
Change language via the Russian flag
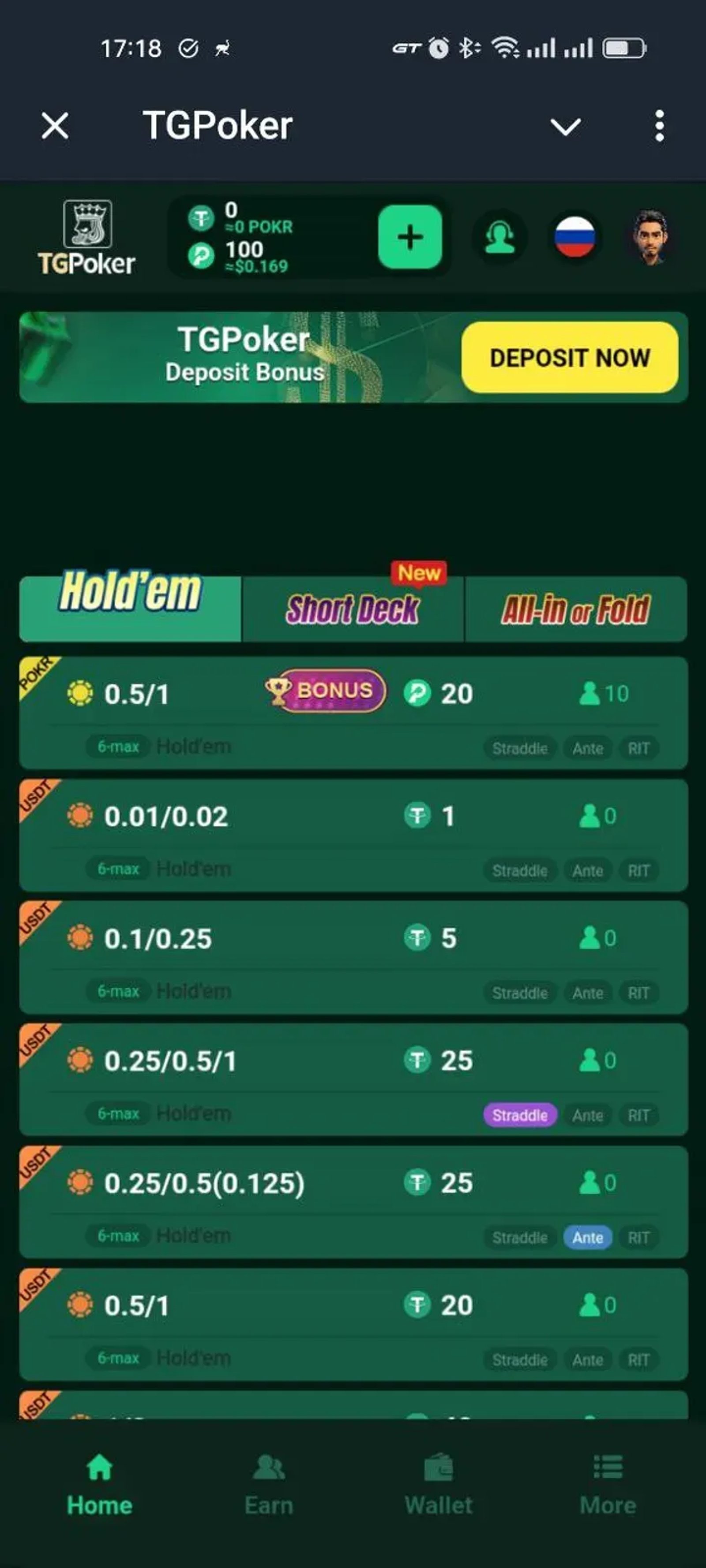tap(575, 237)
